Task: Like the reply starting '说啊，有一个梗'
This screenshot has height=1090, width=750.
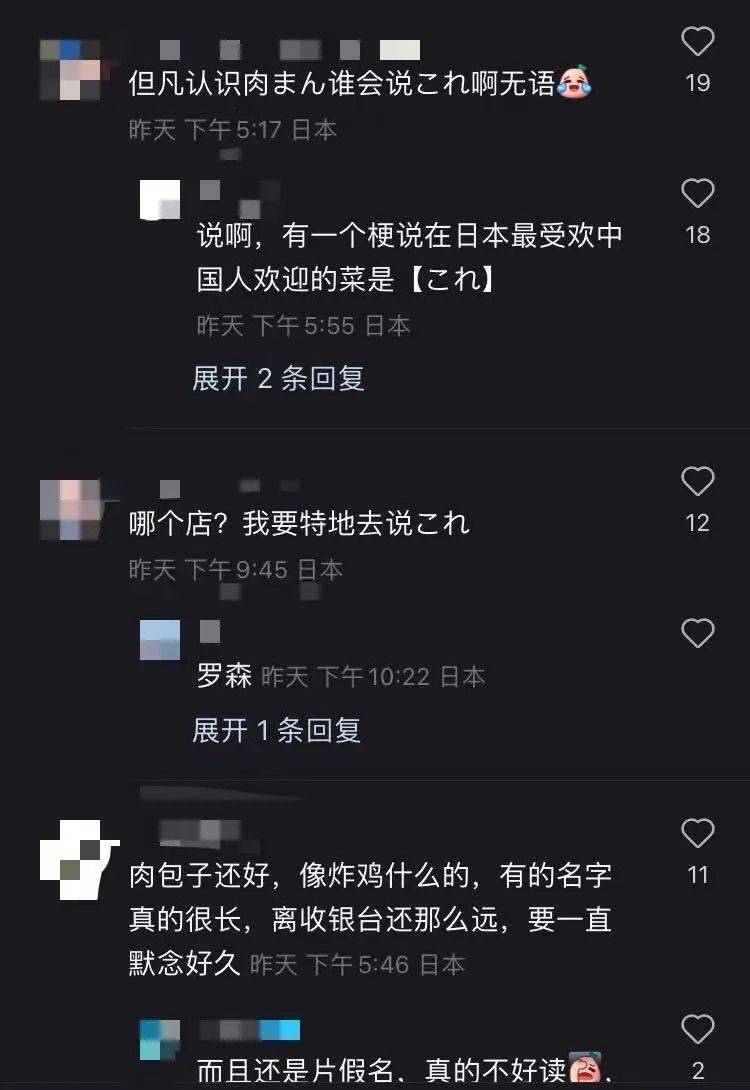Action: click(697, 194)
